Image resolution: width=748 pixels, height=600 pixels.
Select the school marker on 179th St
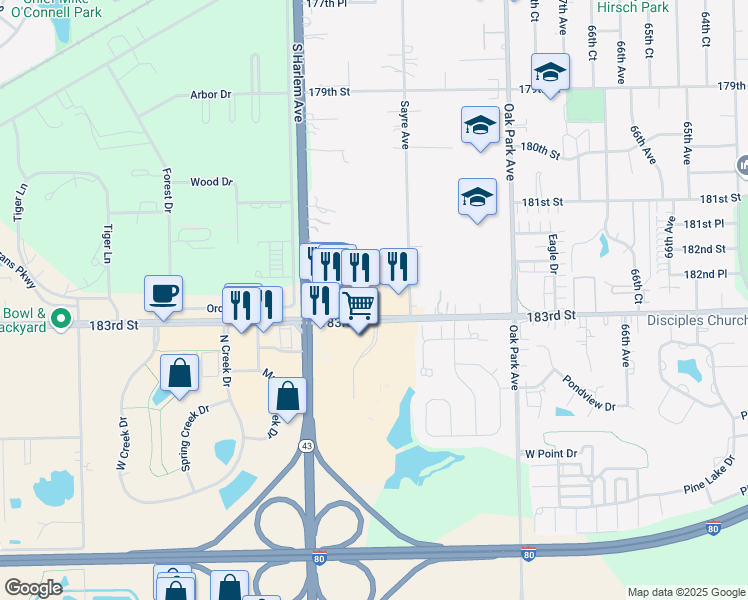point(550,73)
